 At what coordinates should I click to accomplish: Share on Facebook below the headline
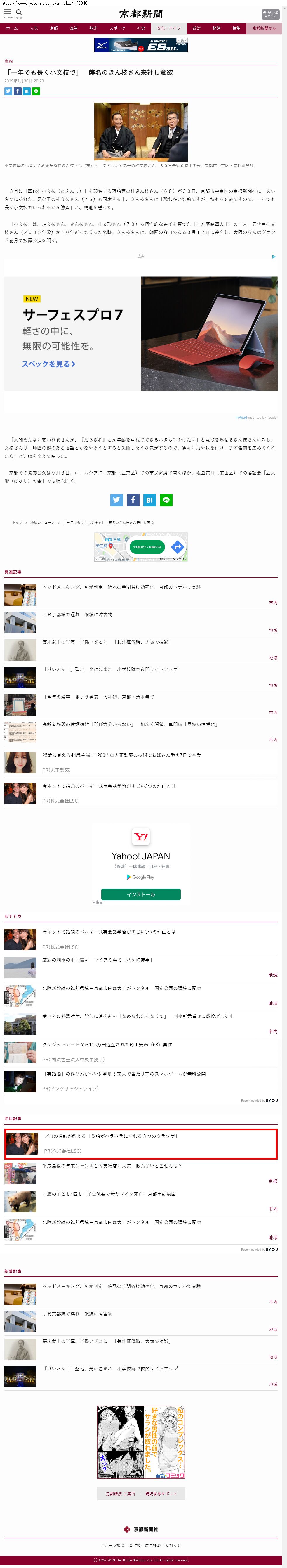click(x=17, y=91)
